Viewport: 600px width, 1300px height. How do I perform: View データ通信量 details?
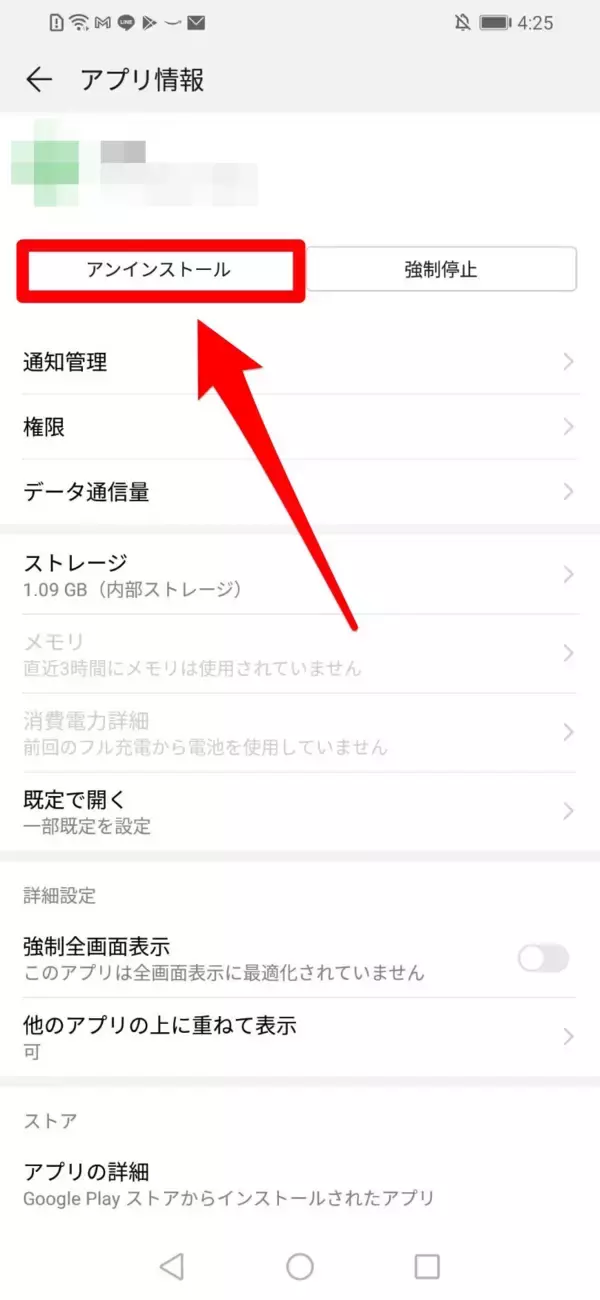tap(300, 492)
